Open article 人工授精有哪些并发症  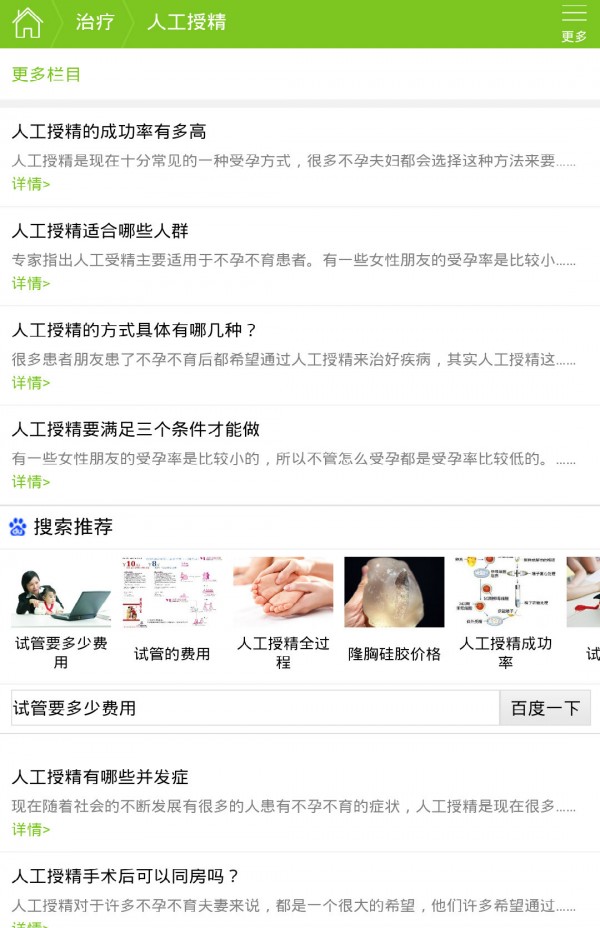[x=100, y=777]
